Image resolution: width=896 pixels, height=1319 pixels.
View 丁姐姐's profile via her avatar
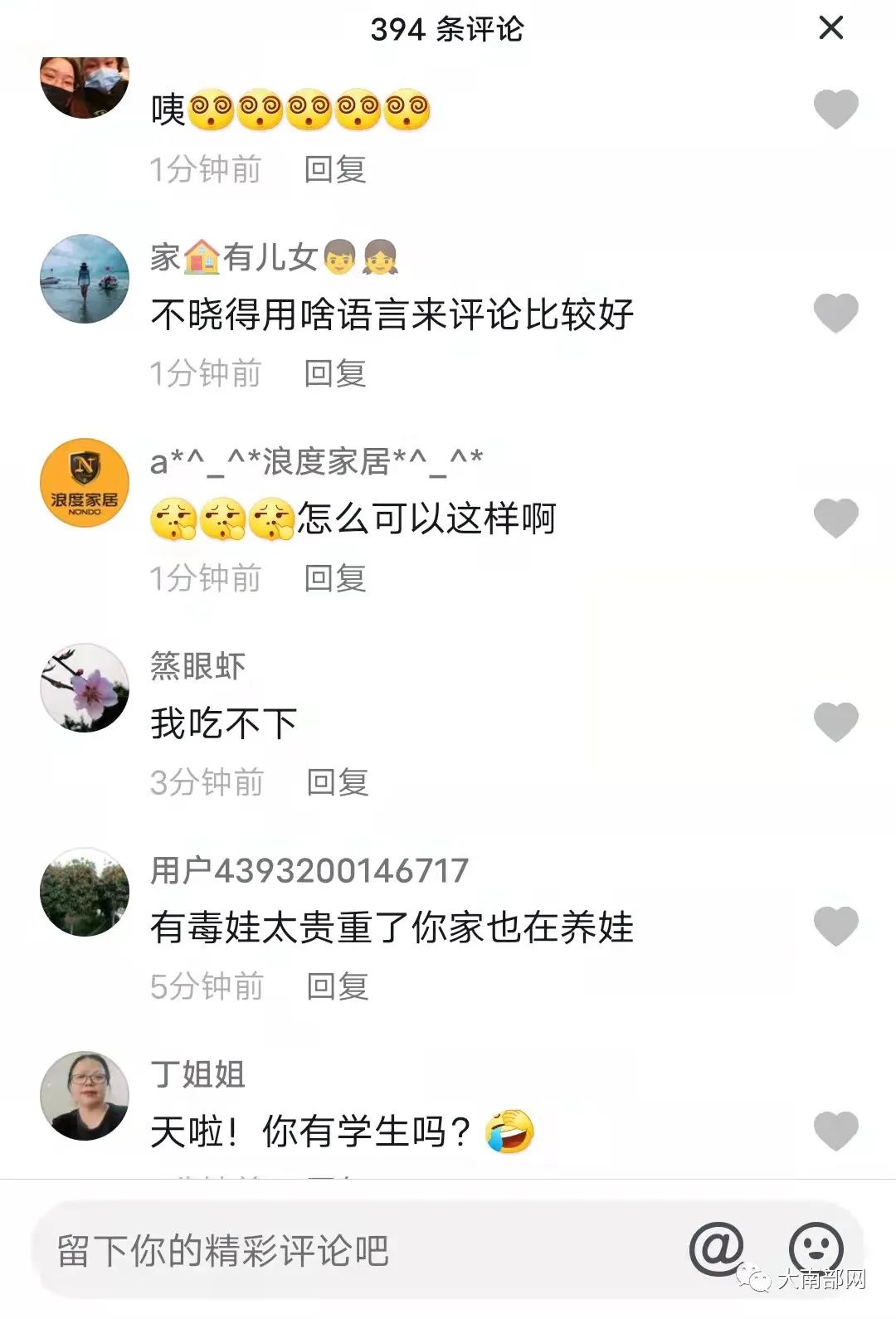[x=85, y=1095]
